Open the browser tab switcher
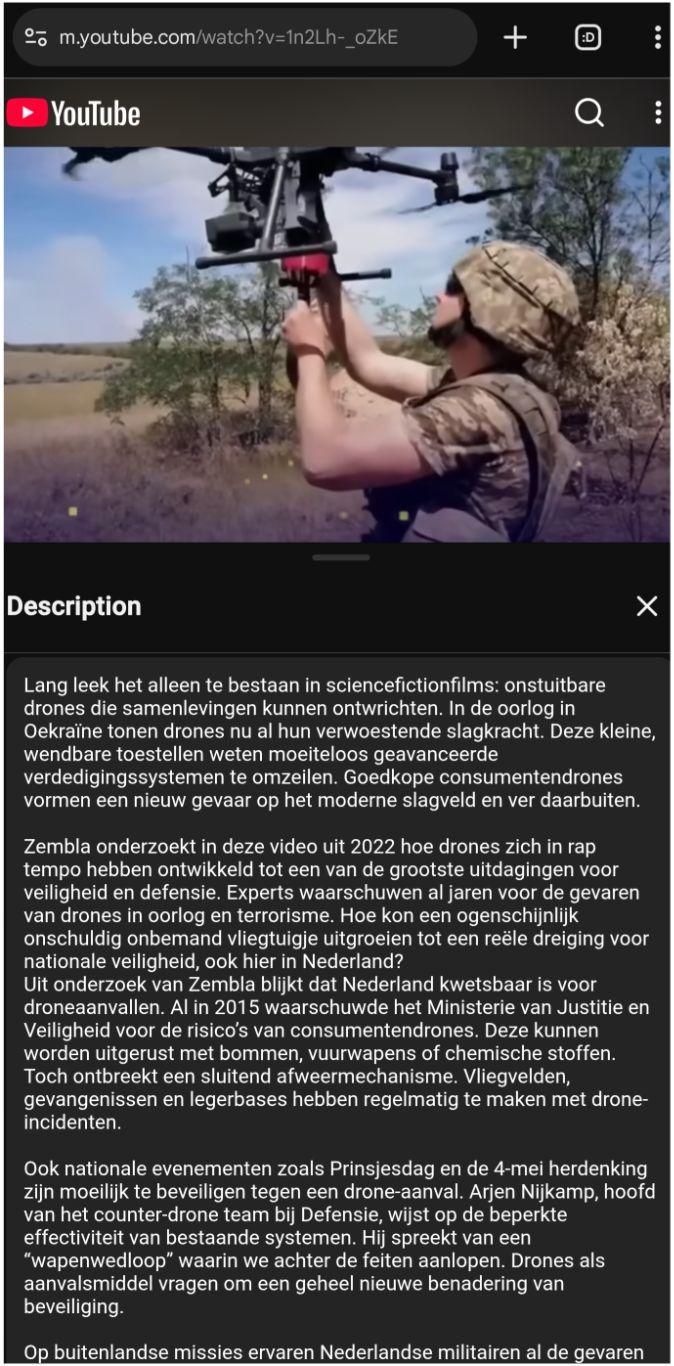The height and width of the screenshot is (1366, 674). 588,38
